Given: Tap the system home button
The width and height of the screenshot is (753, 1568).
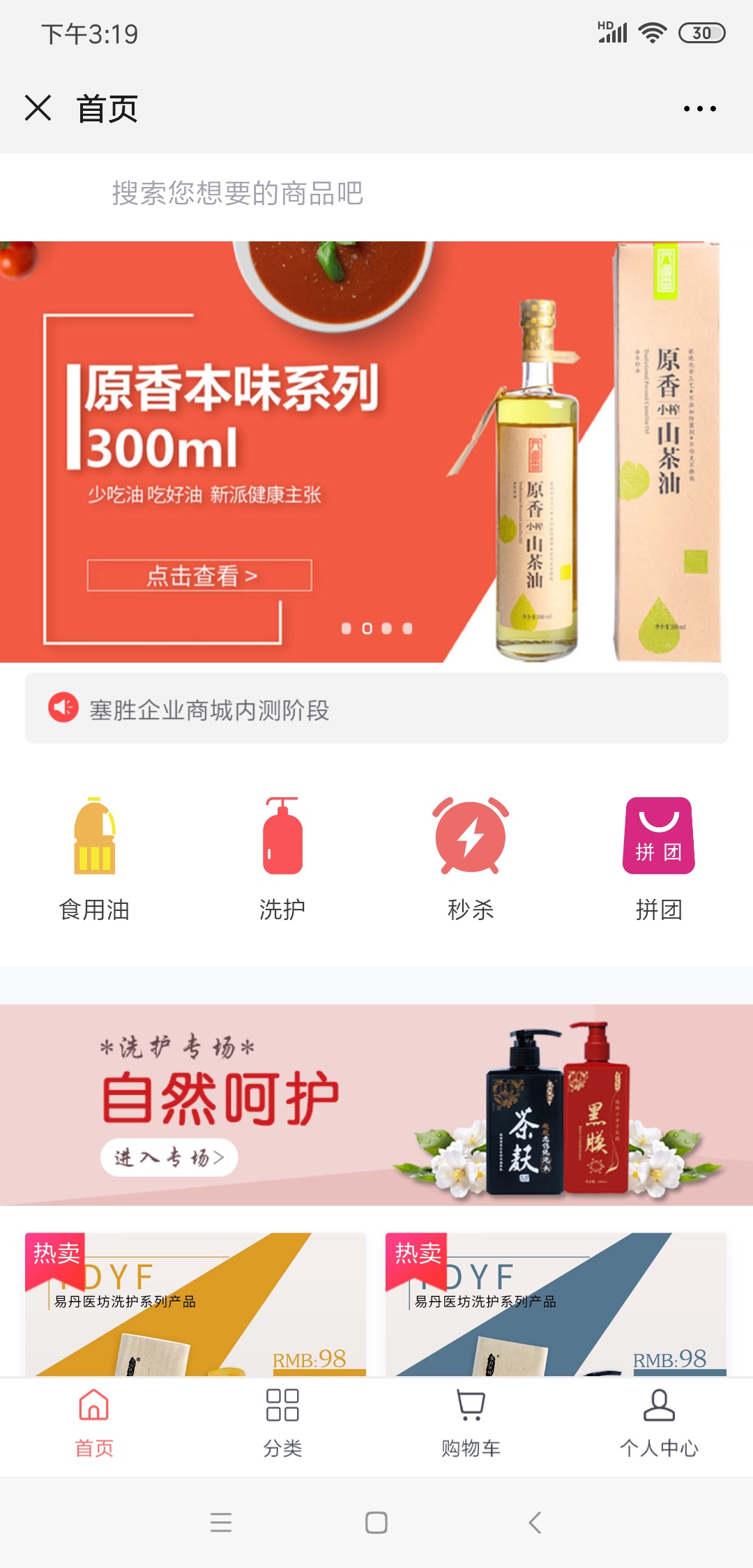Looking at the screenshot, I should 376,1522.
